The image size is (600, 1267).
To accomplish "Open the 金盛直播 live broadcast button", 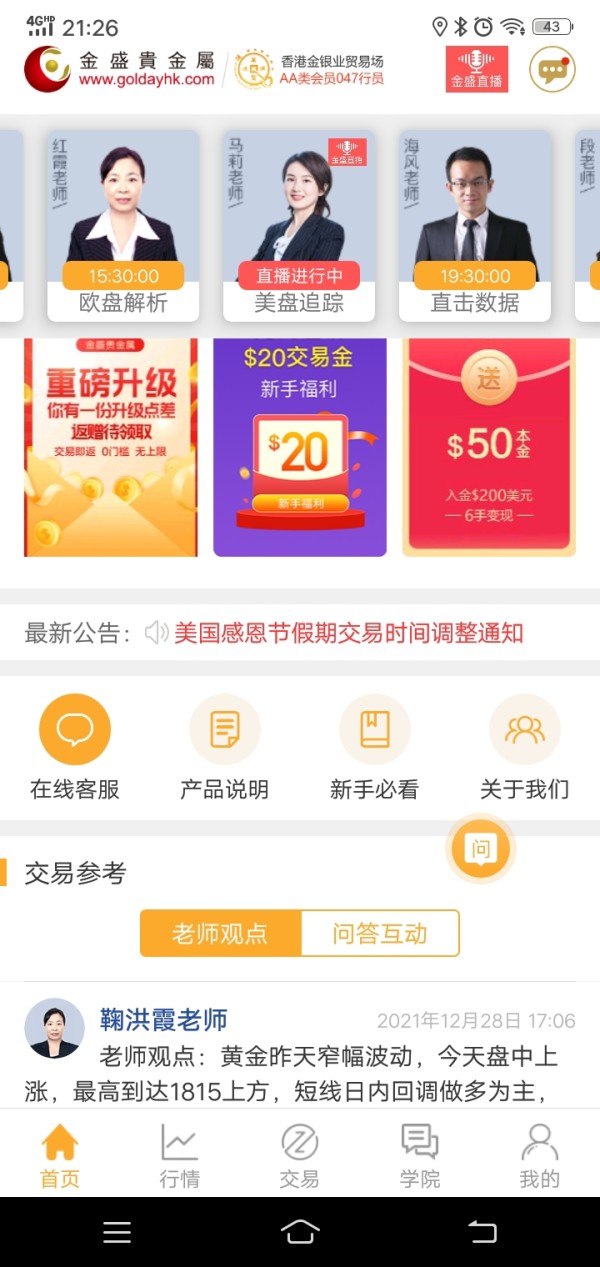I will tap(477, 69).
